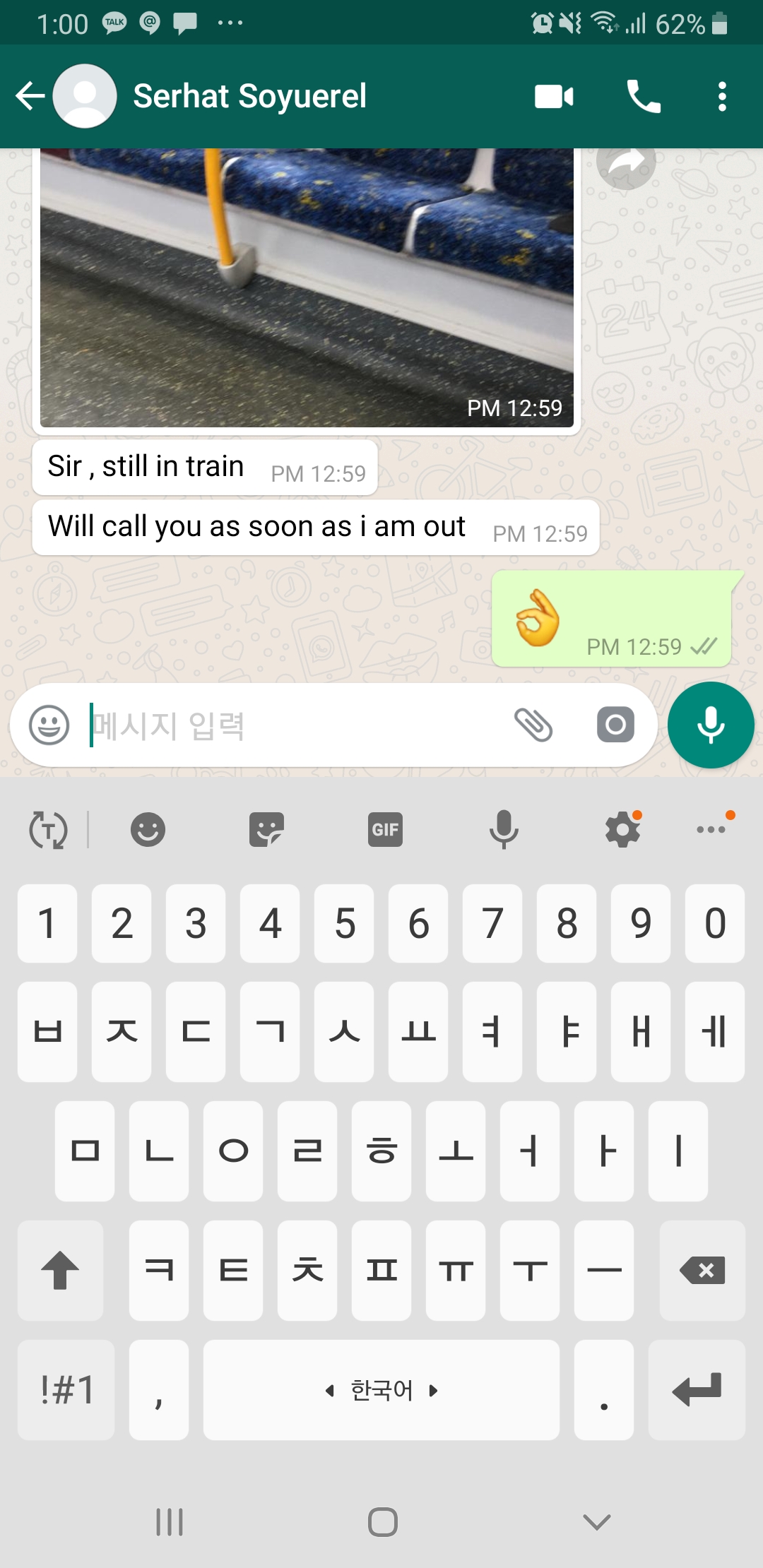This screenshot has width=763, height=1568.
Task: Record a voice message
Action: [x=711, y=725]
